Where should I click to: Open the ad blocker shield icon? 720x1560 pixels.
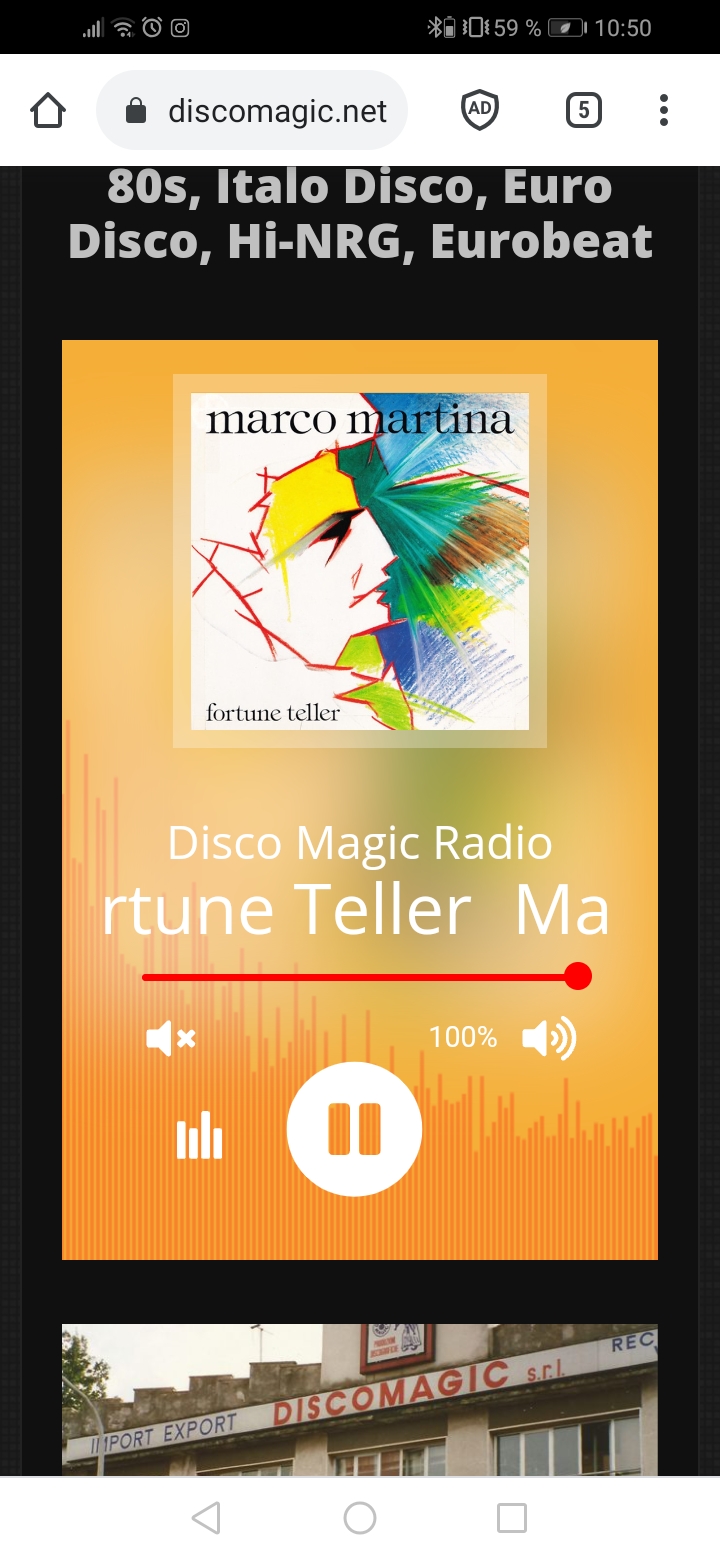click(480, 110)
